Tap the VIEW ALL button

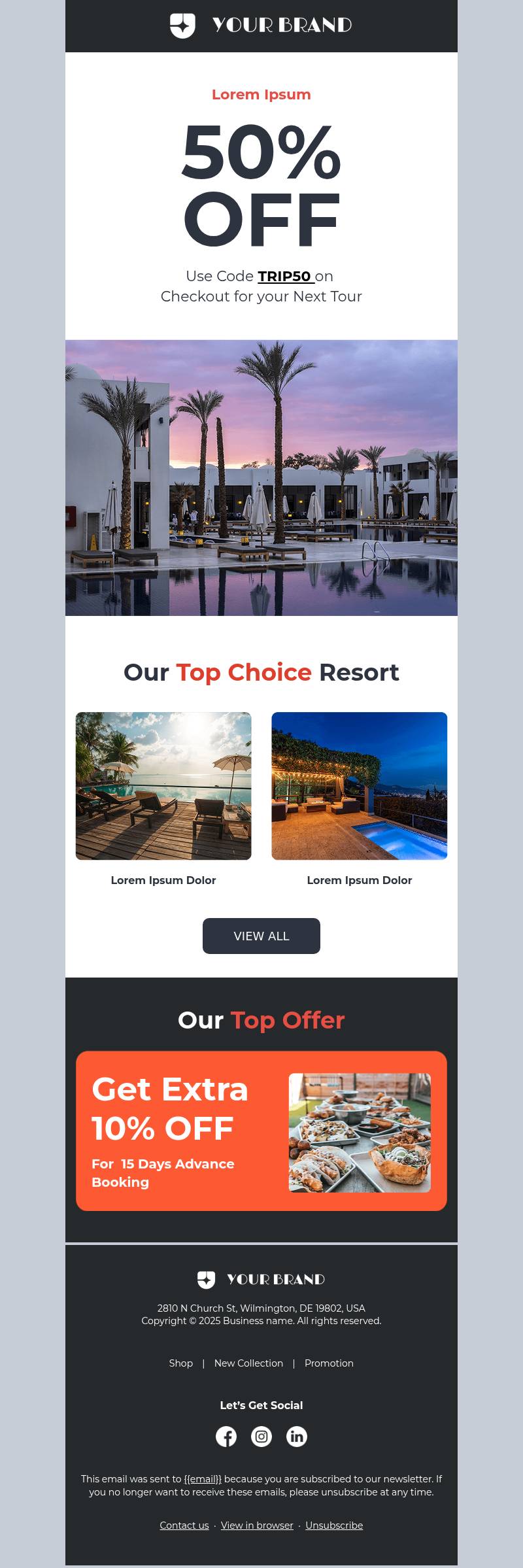(x=261, y=936)
